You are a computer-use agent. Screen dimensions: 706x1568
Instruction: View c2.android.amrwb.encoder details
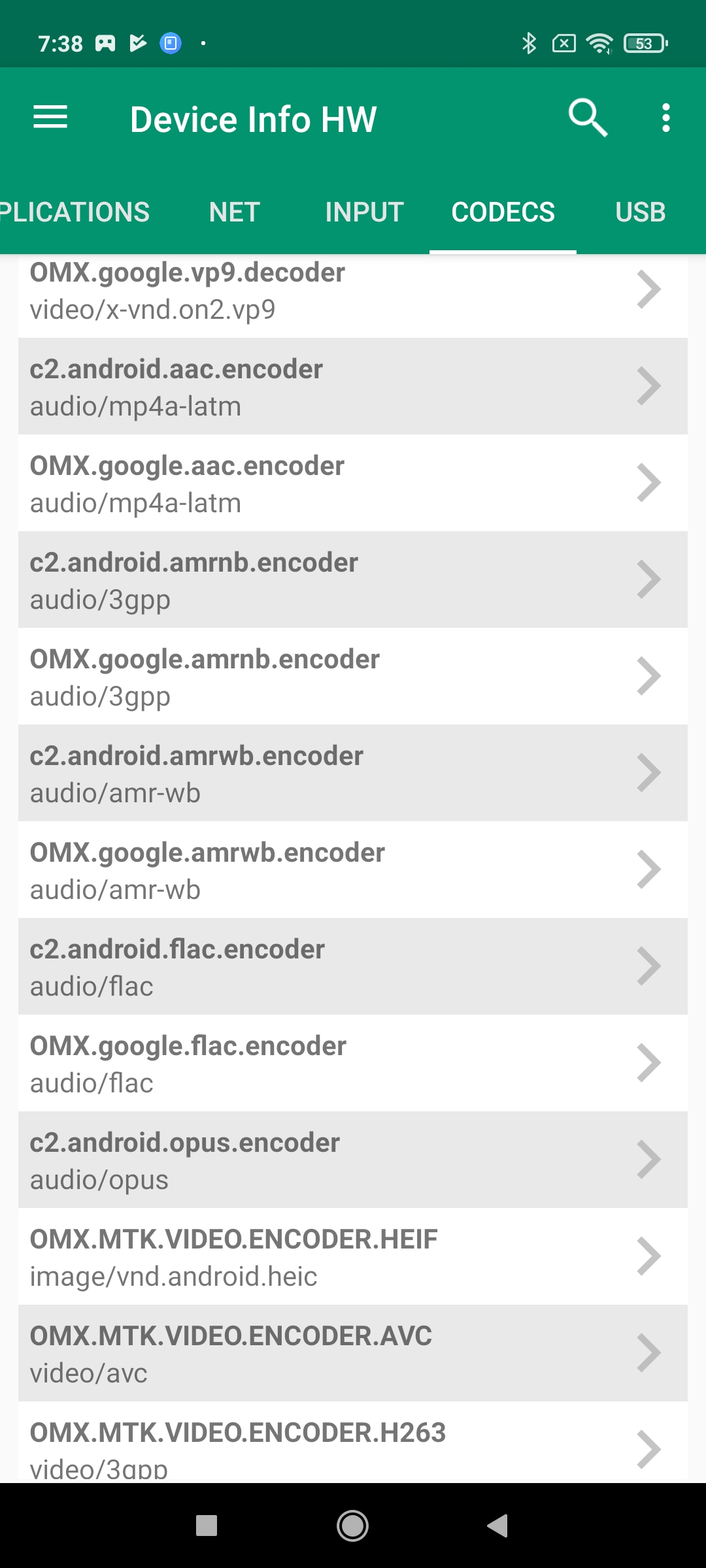[x=352, y=774]
